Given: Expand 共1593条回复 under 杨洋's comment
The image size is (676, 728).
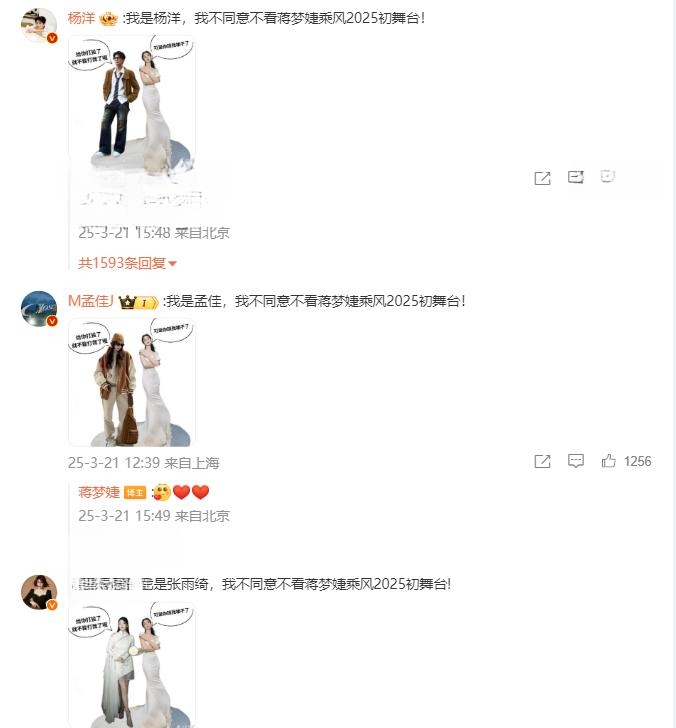Looking at the screenshot, I should [x=127, y=263].
